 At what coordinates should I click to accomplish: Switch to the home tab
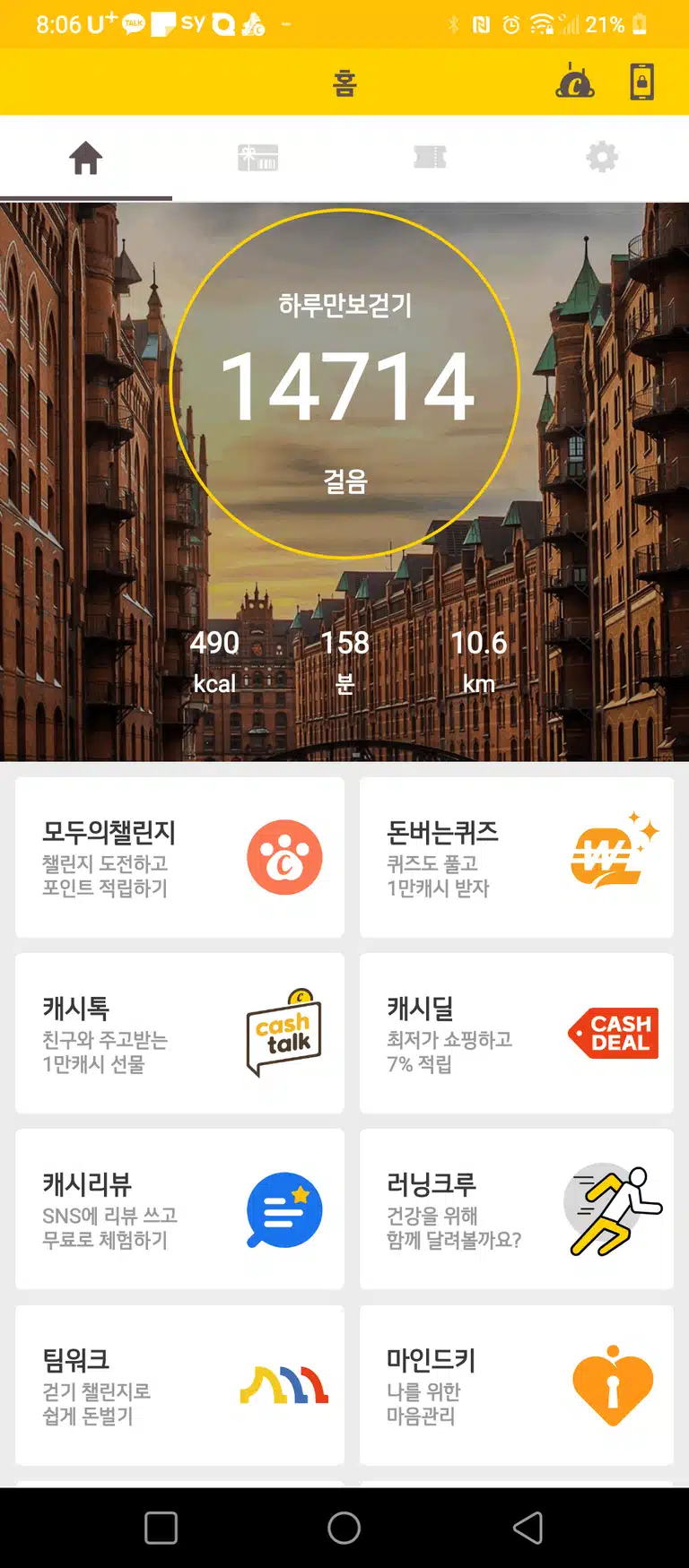click(86, 158)
